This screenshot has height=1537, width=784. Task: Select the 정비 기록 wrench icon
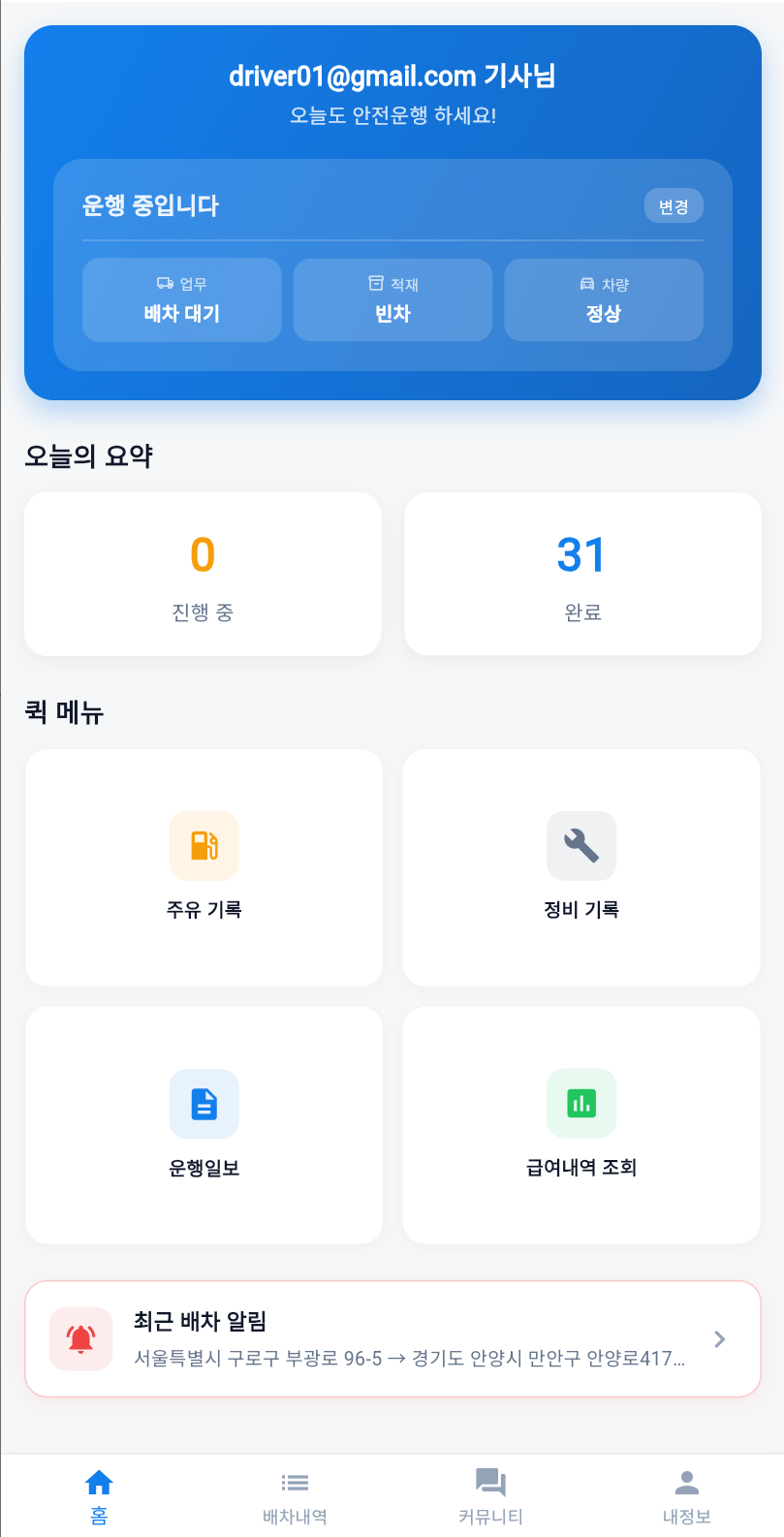click(x=580, y=845)
